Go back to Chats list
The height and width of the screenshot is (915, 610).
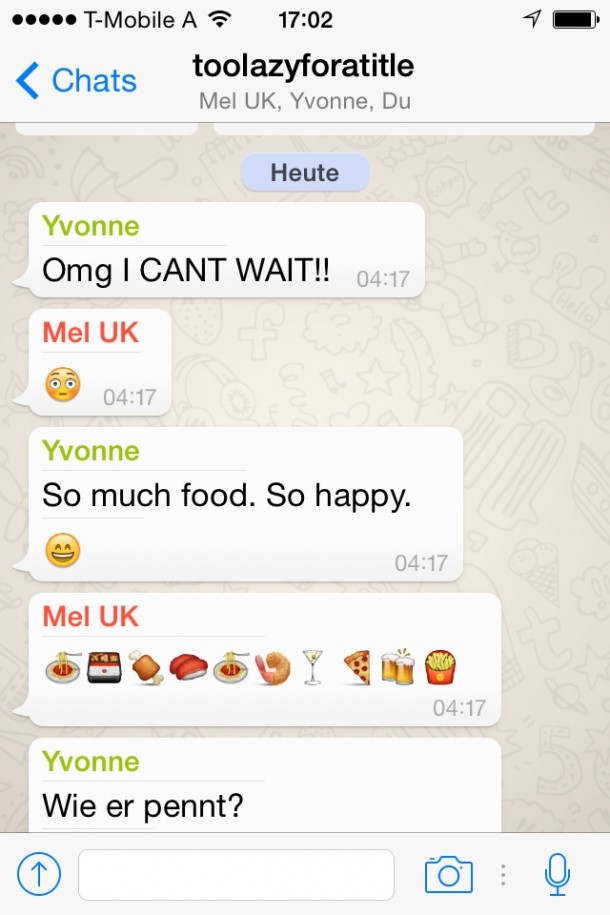click(x=75, y=80)
